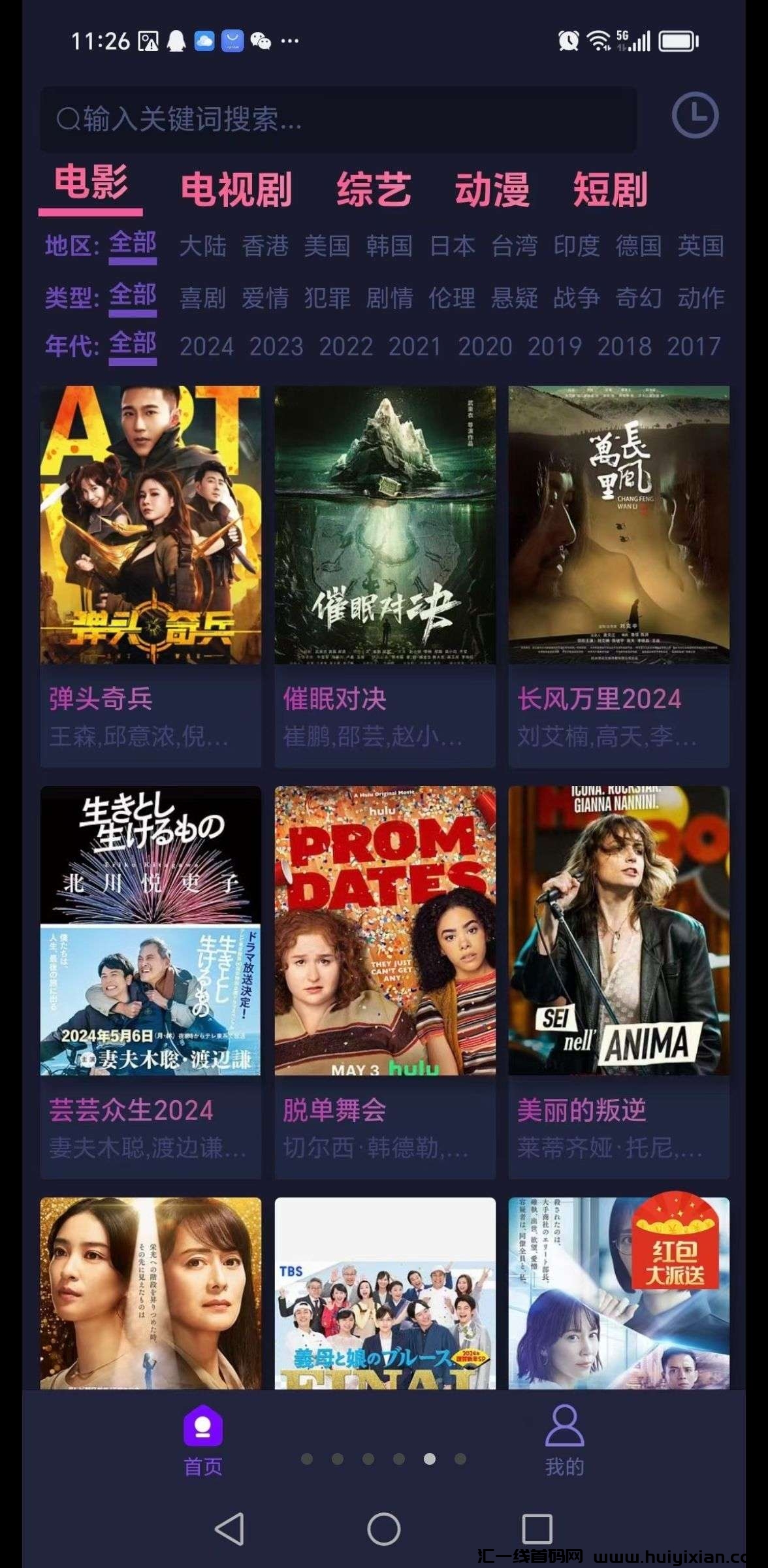Open watch history clock icon
The image size is (768, 1568).
[695, 116]
